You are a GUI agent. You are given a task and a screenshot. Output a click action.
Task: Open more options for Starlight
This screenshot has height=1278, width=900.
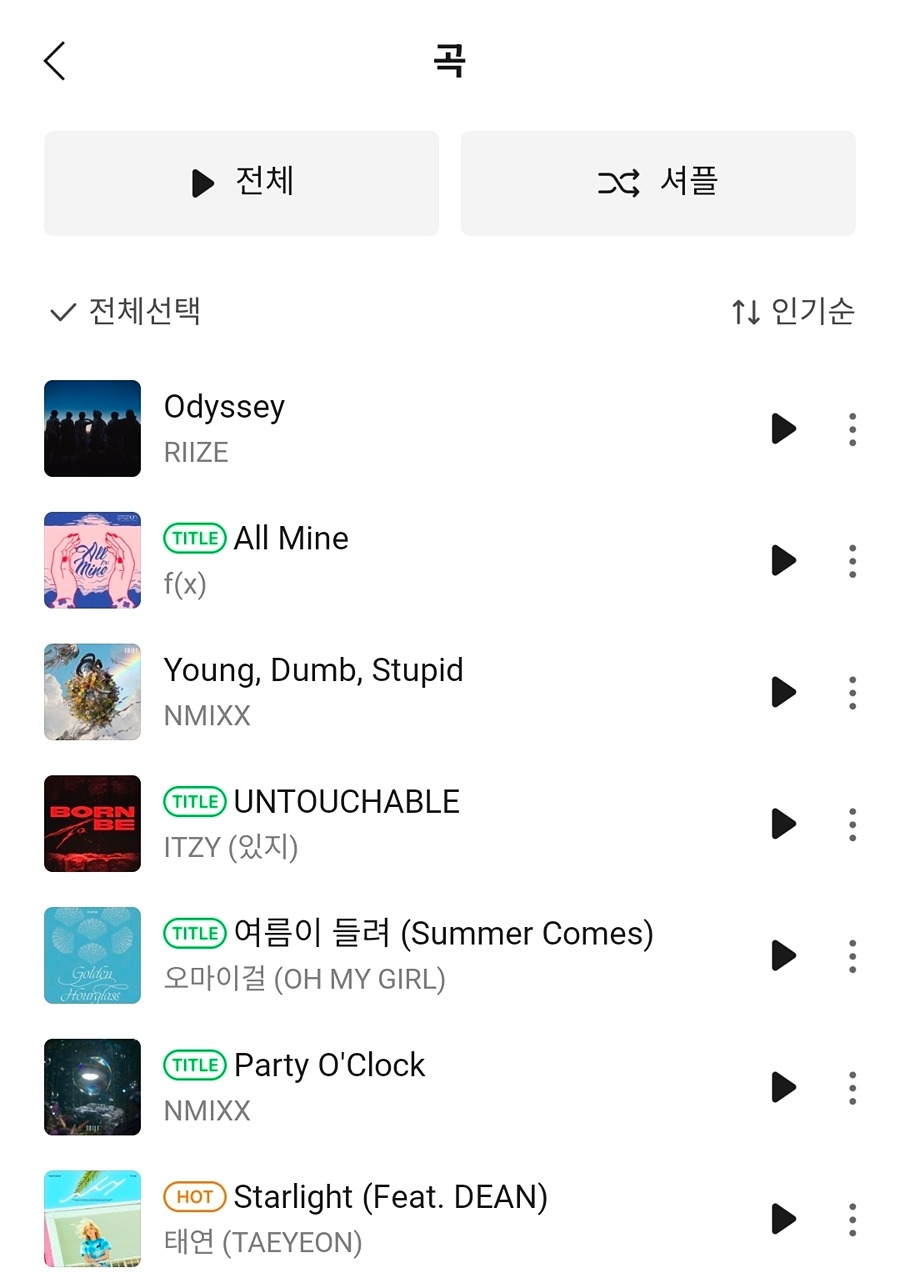[x=852, y=1219]
